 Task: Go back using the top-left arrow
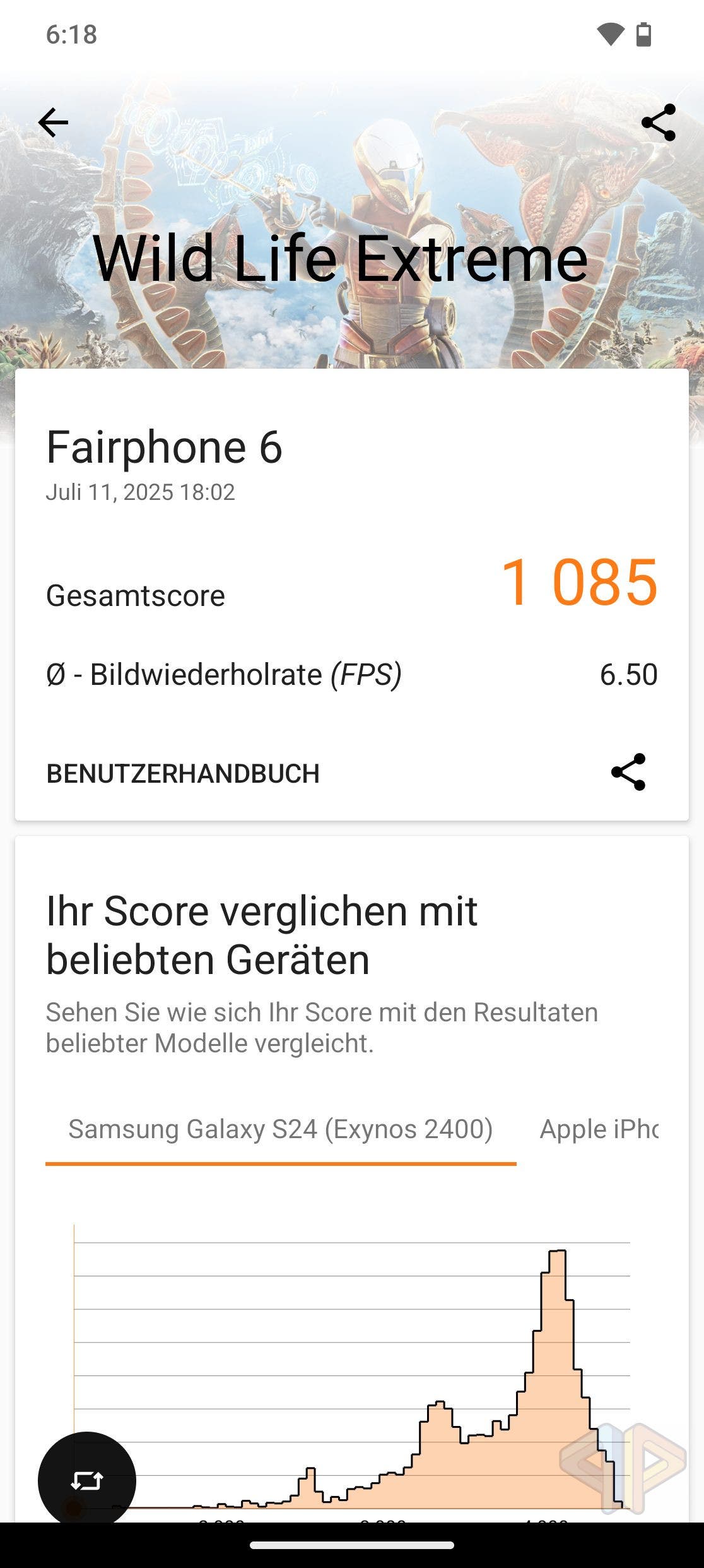[x=53, y=122]
